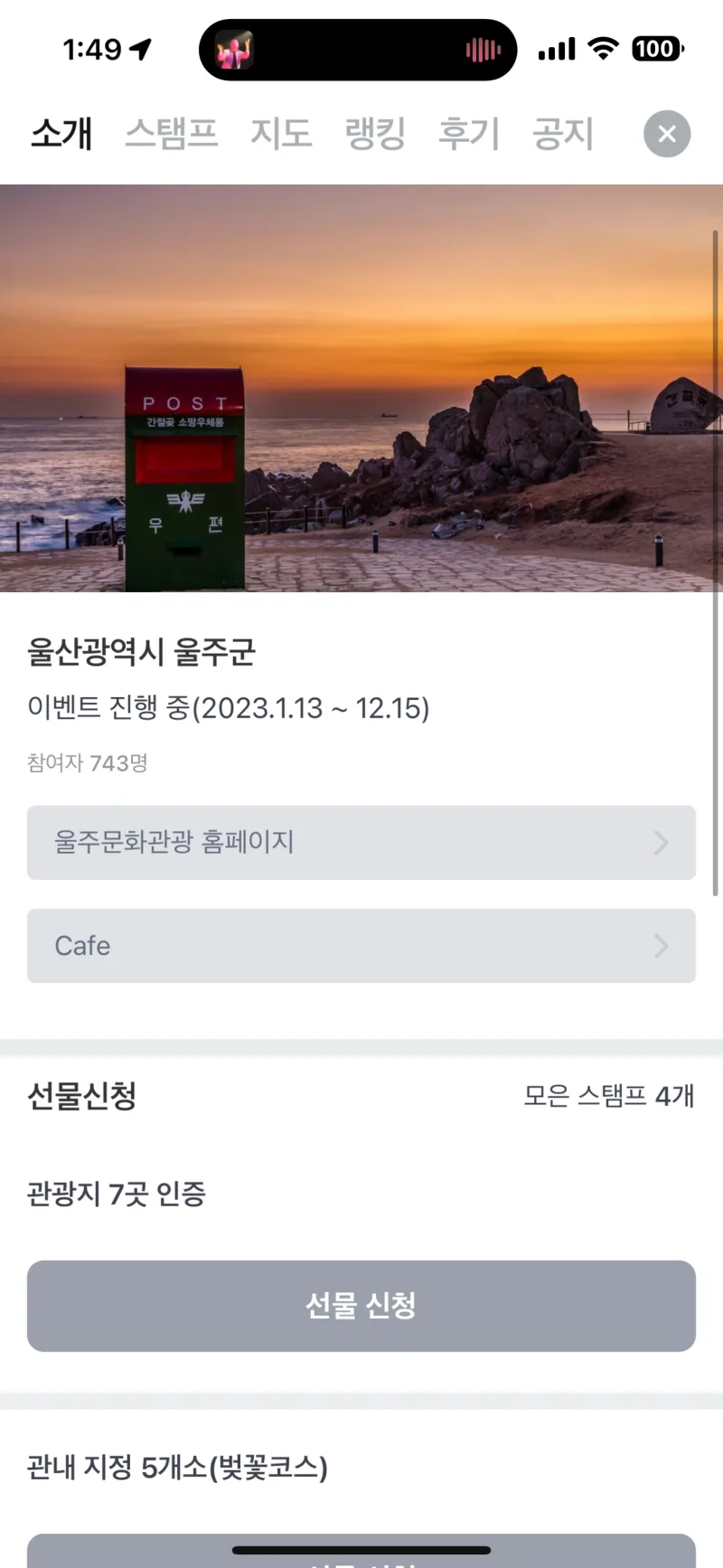
Task: Switch to the 스탬프 tab
Action: 172,134
